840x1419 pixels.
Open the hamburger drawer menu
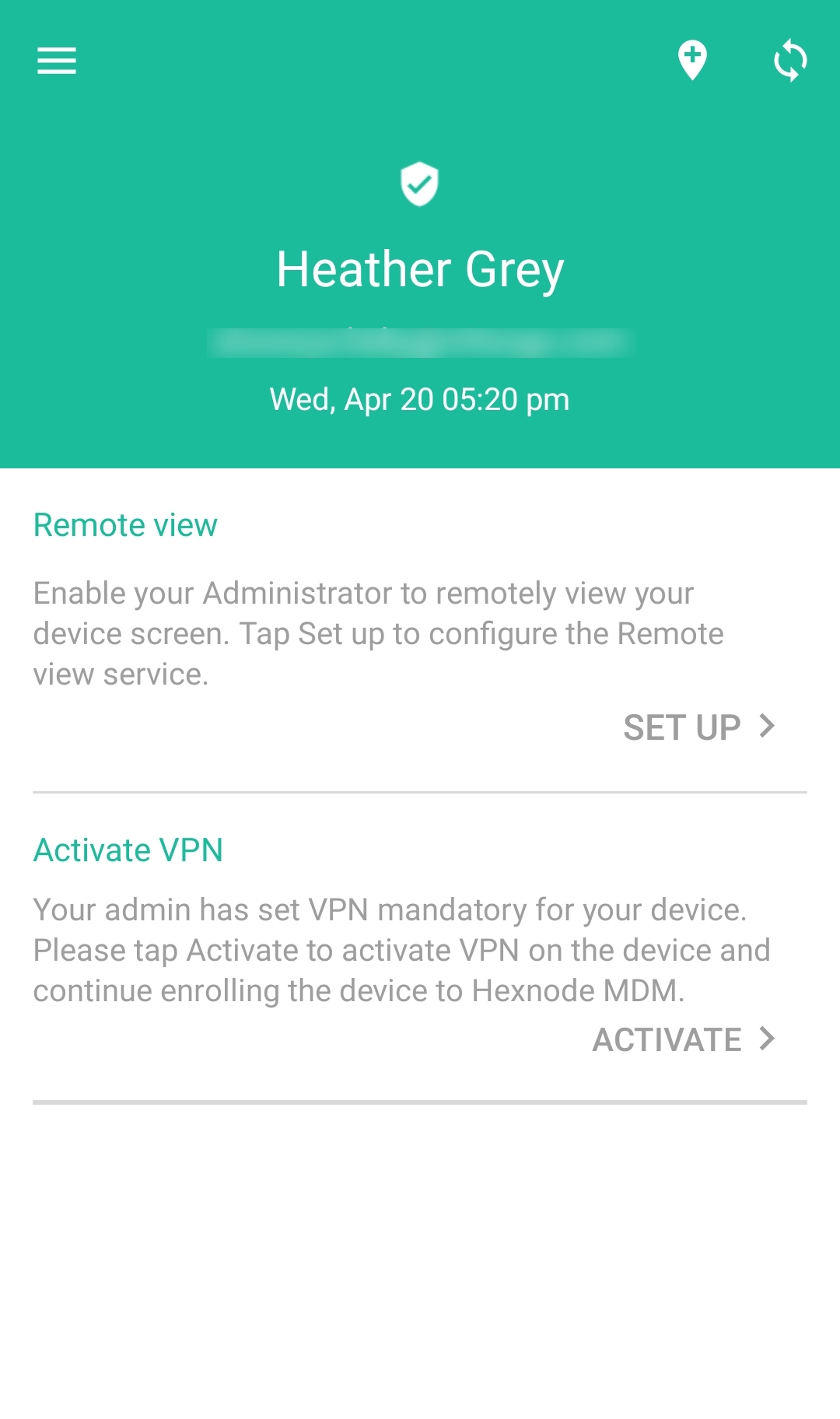coord(57,61)
